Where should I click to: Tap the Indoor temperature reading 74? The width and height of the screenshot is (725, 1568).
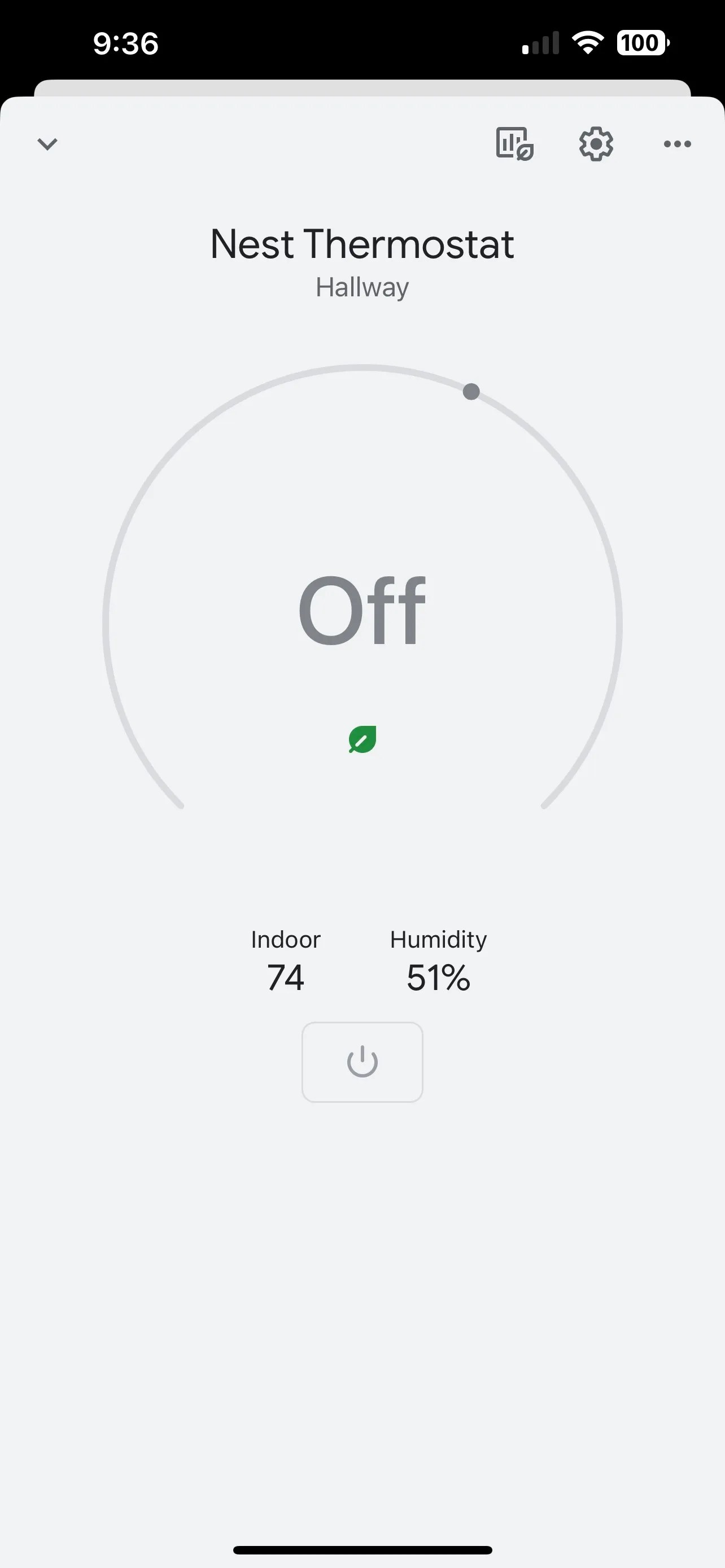point(286,976)
